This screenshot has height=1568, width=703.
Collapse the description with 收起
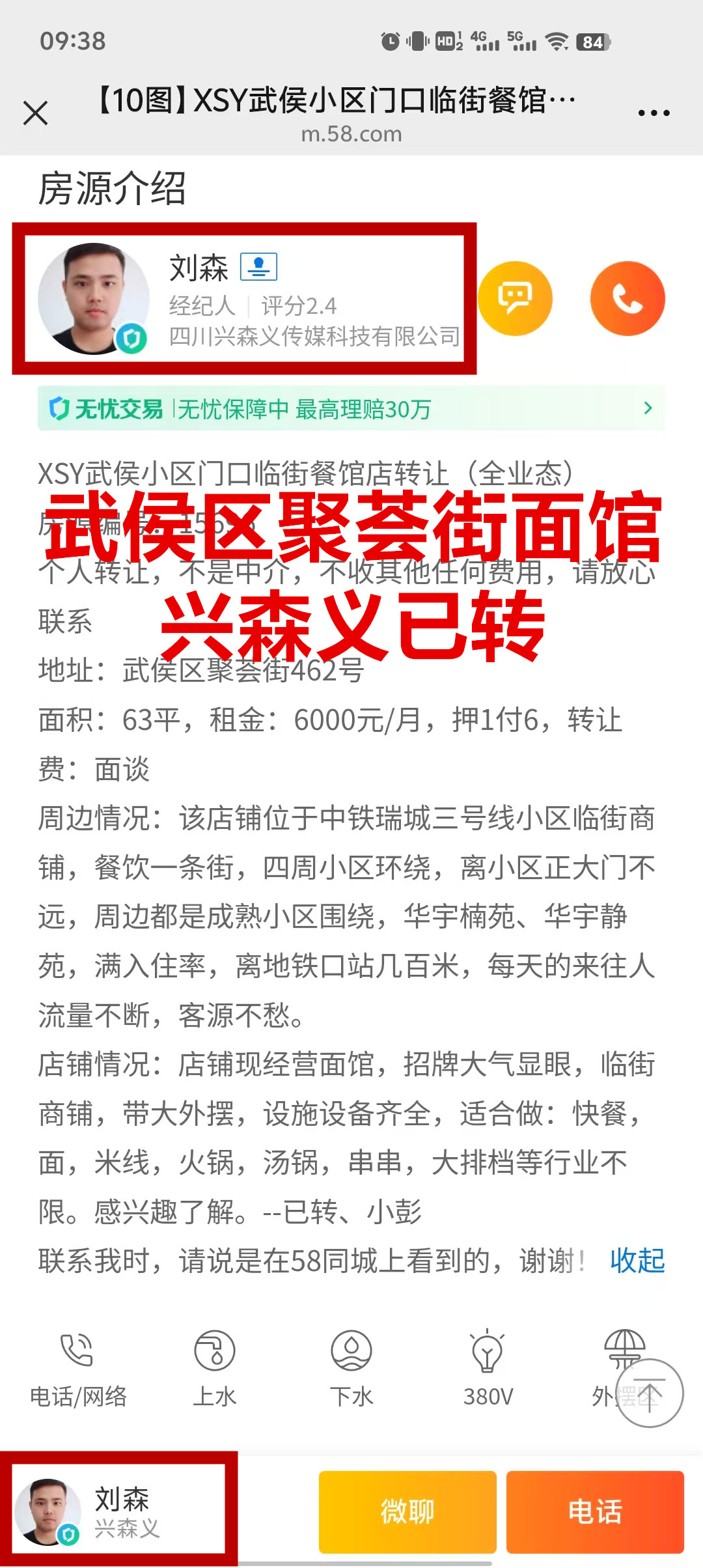637,1261
